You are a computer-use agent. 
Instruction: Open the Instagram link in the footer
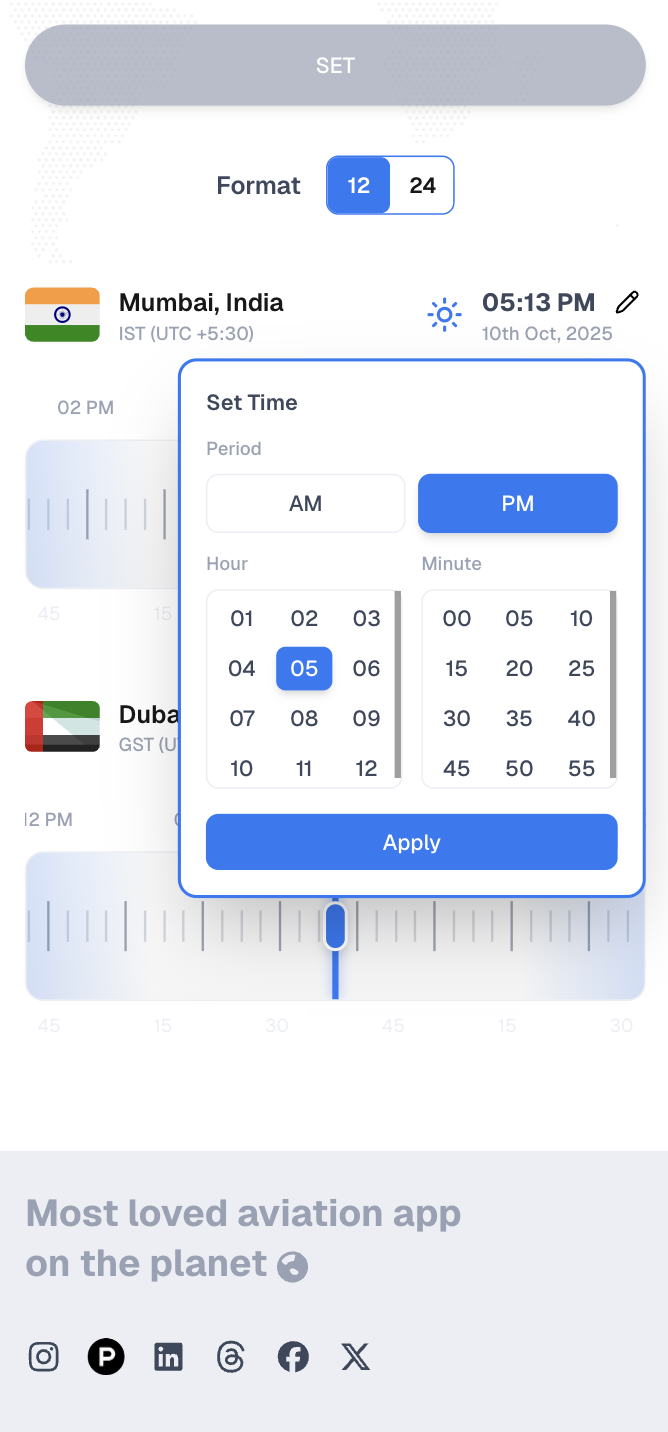[43, 1357]
